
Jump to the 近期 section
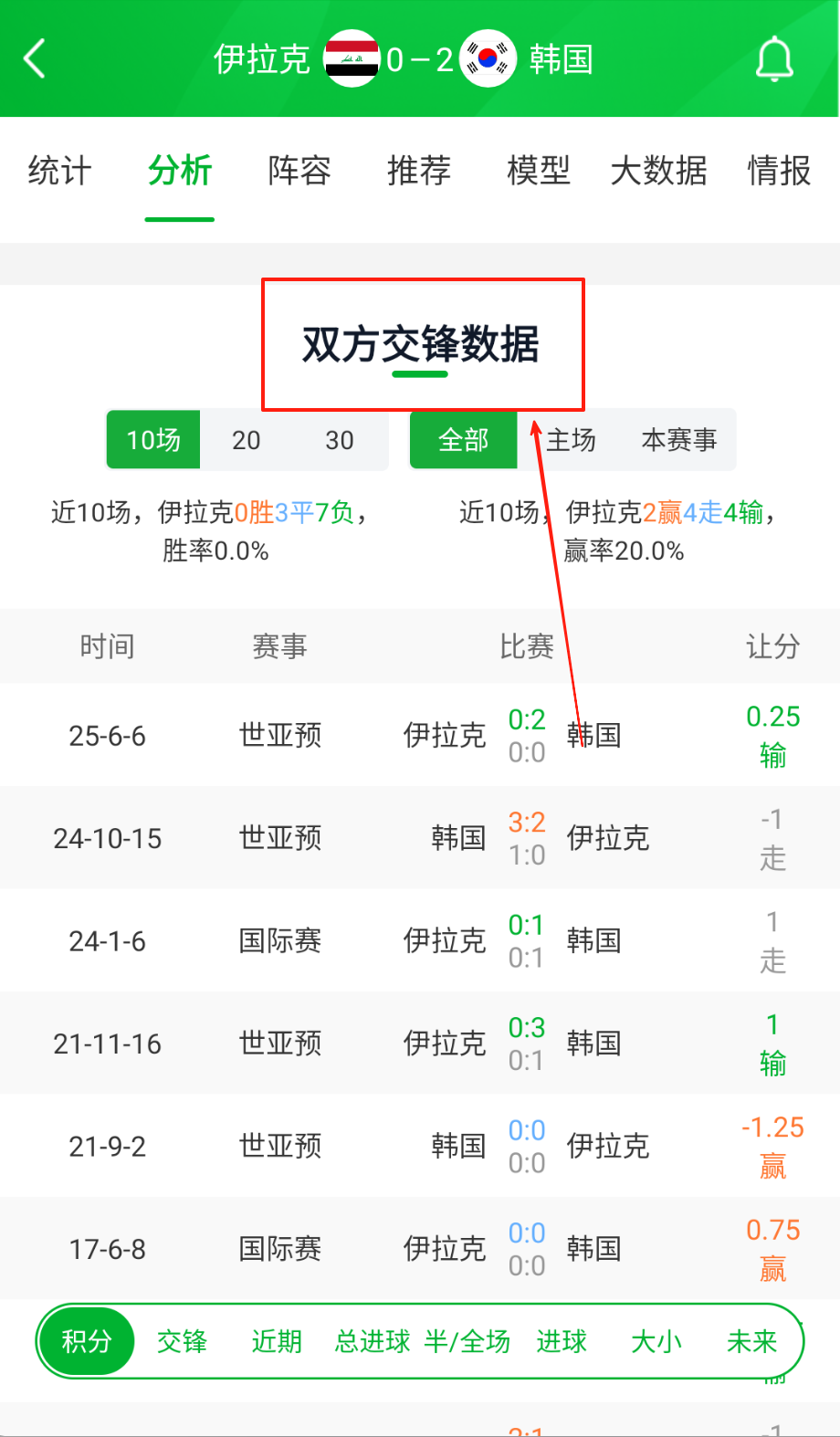[x=277, y=1341]
